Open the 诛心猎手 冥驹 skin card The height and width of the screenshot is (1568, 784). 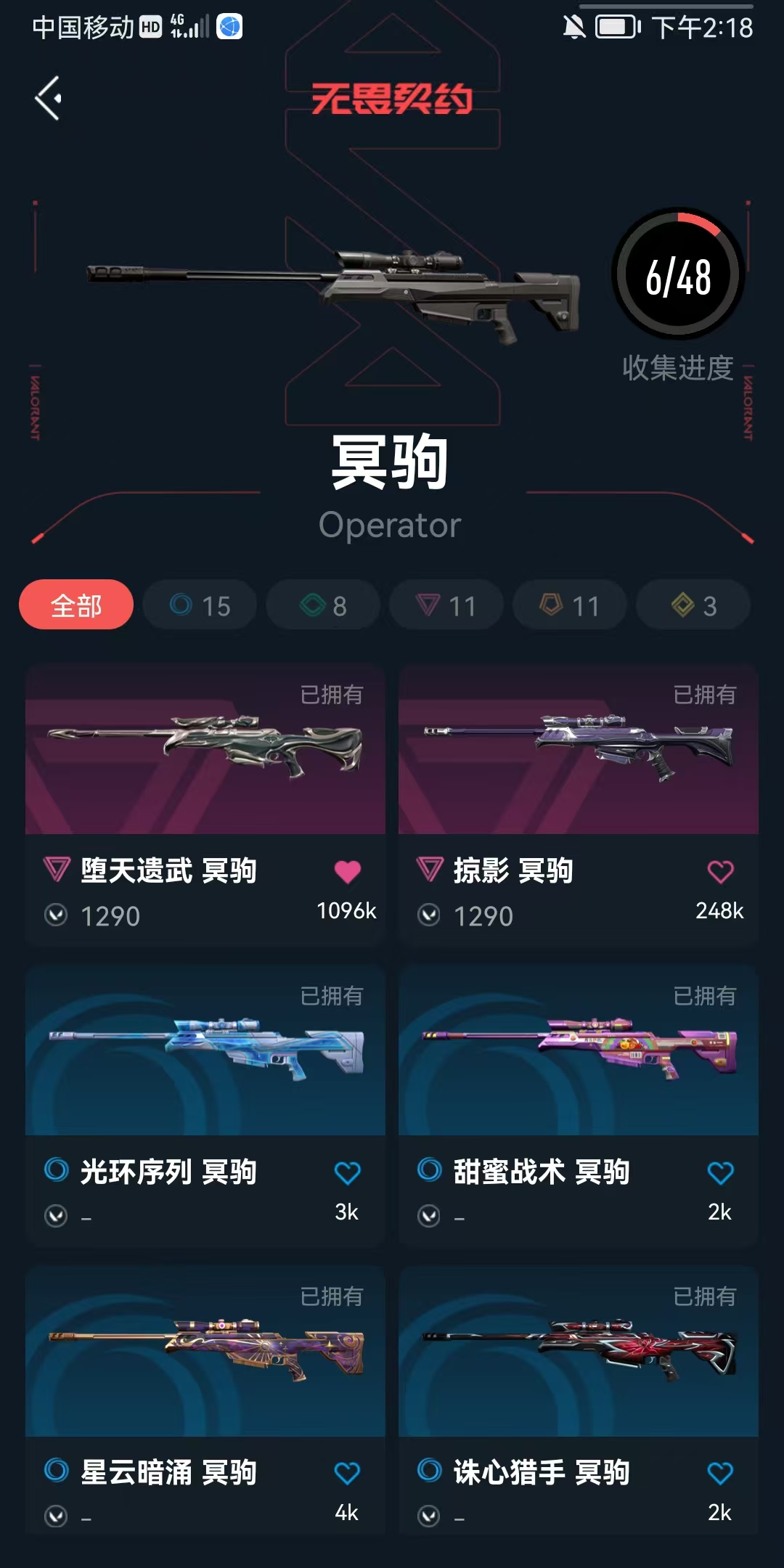tap(579, 1352)
